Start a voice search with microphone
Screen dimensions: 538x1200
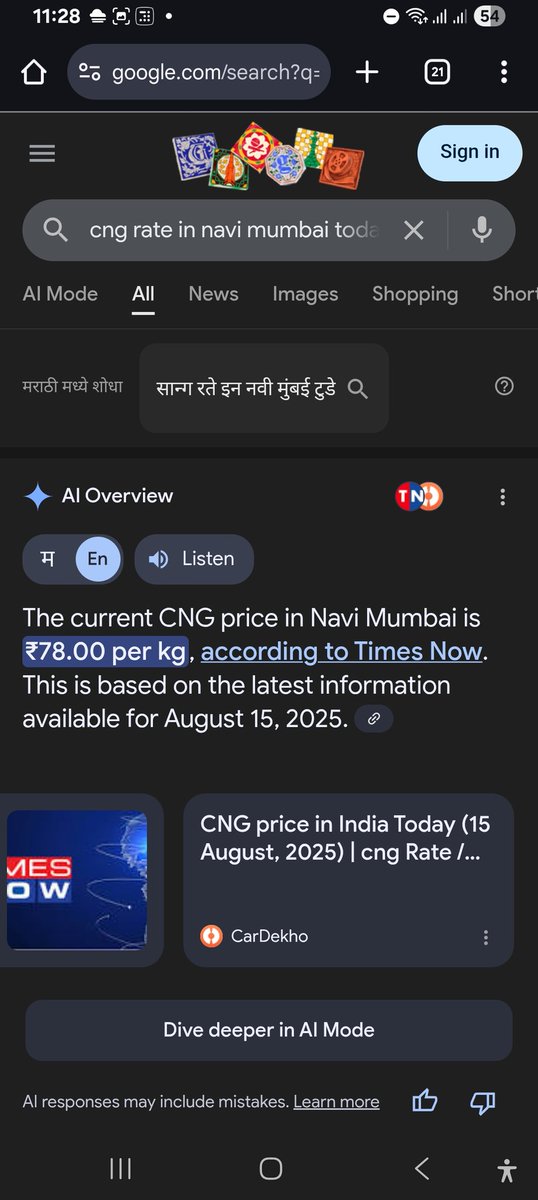coord(482,231)
